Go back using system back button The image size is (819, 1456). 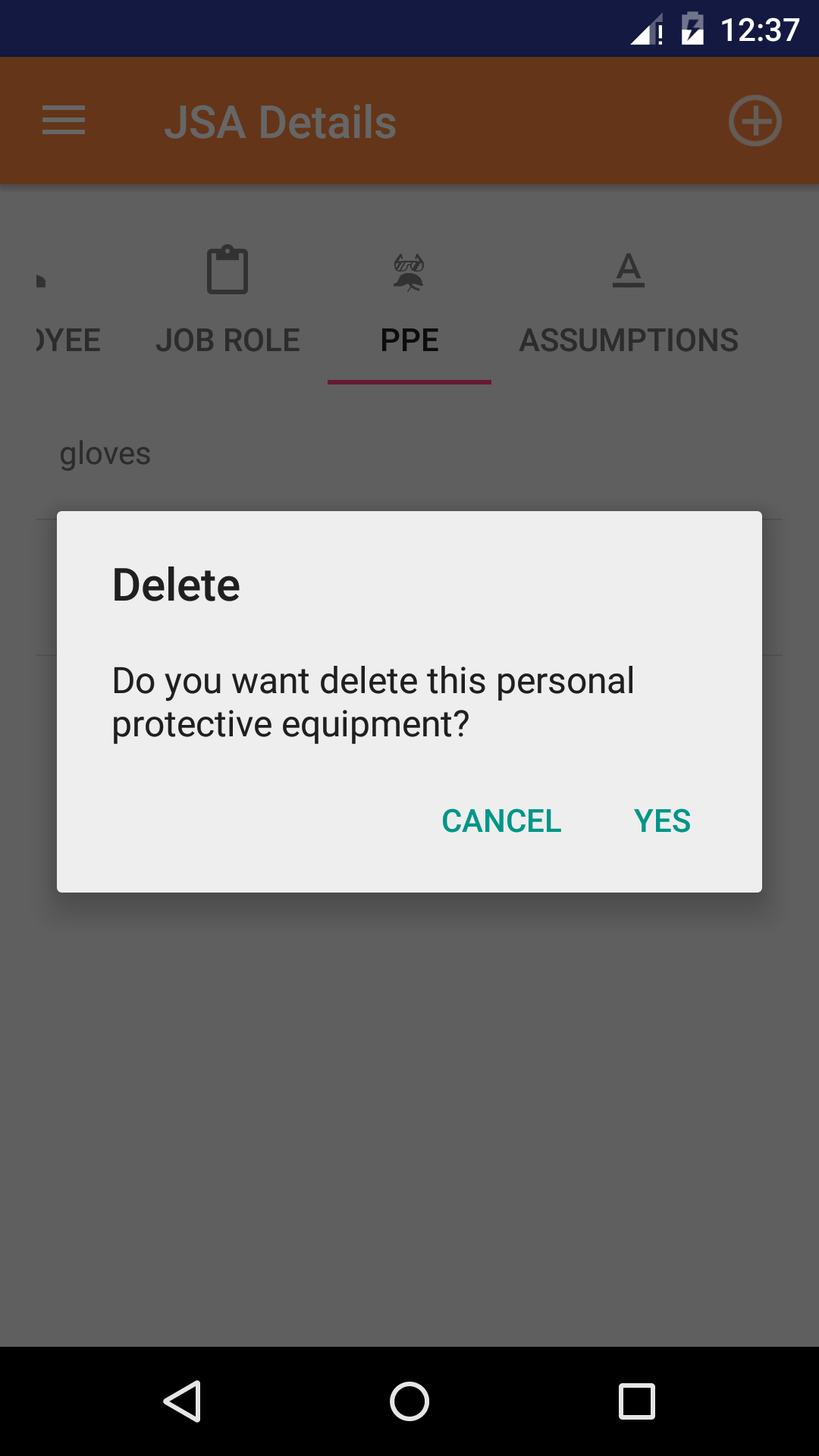[183, 1401]
